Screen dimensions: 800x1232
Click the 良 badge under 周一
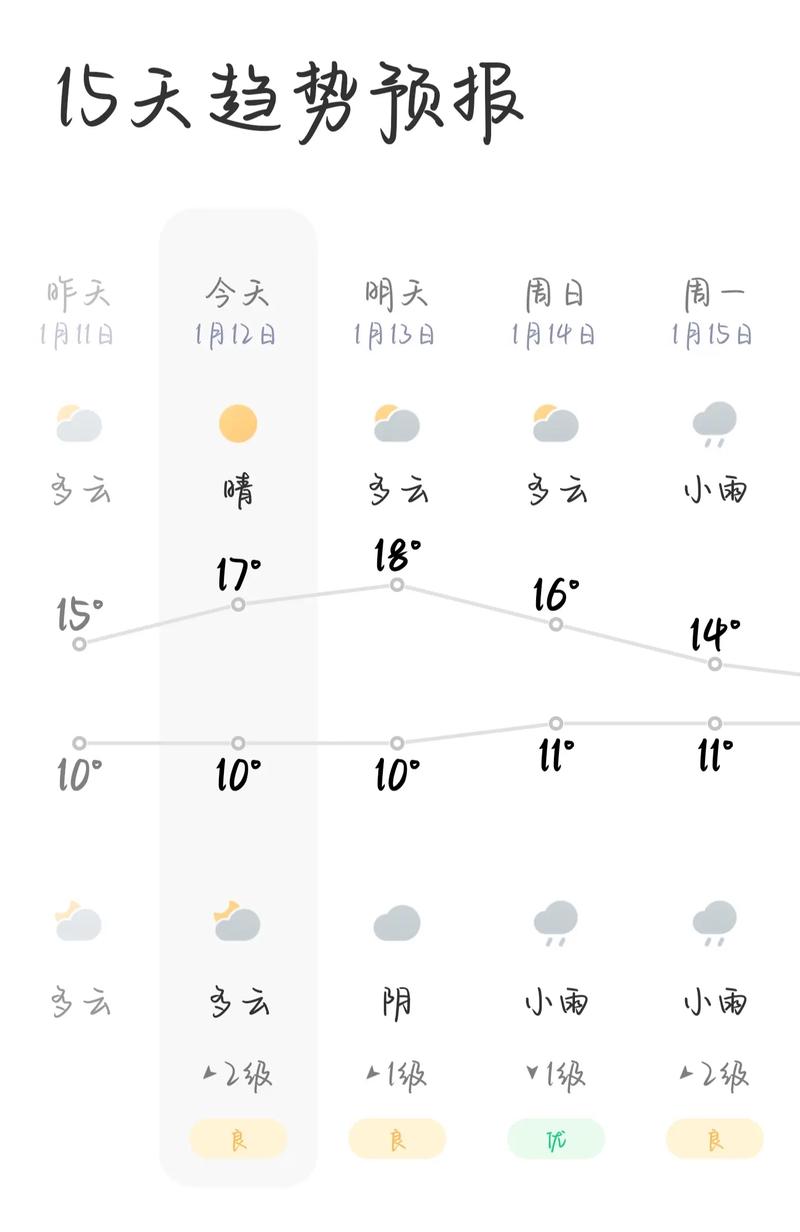(x=713, y=1138)
